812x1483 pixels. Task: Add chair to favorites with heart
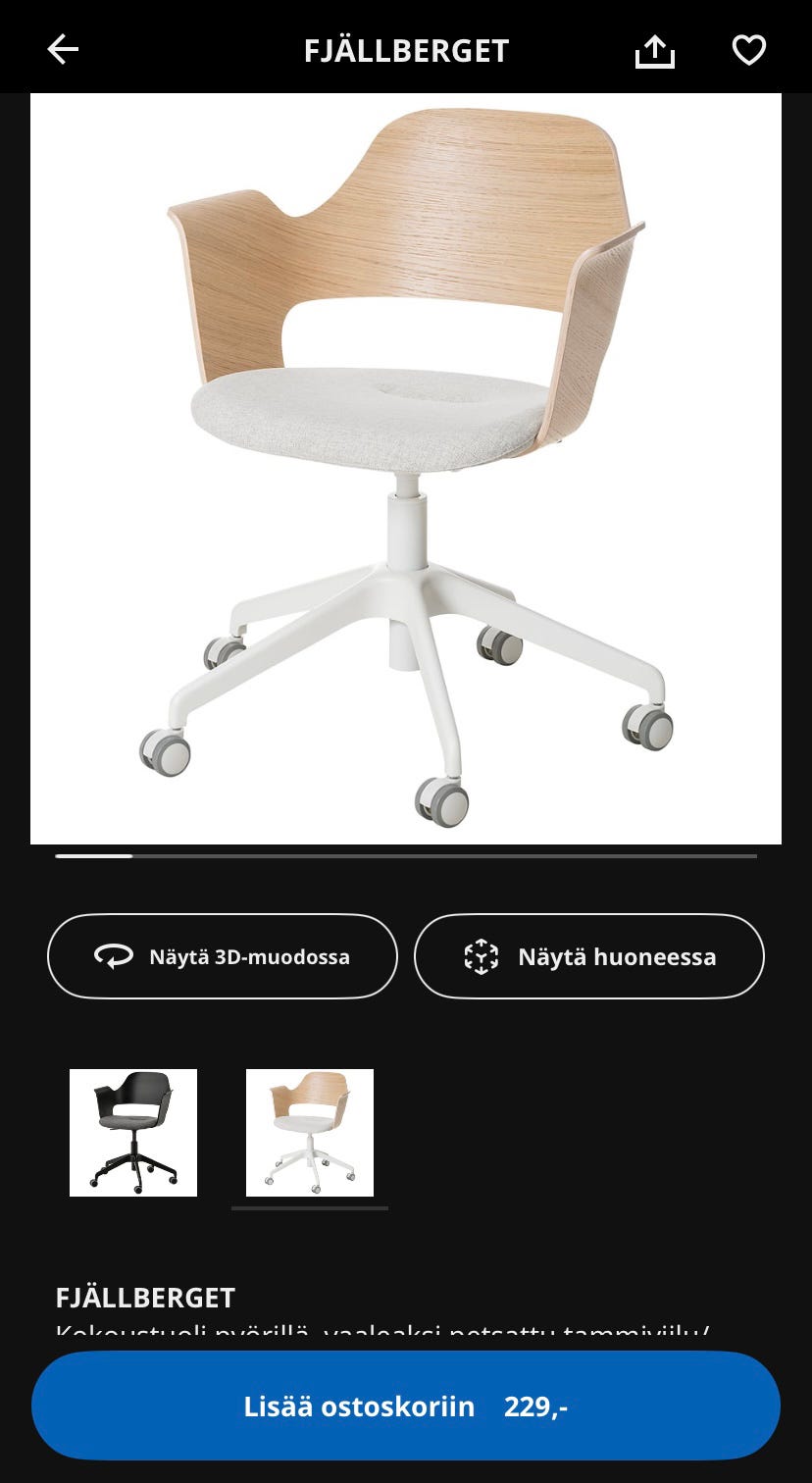click(x=748, y=50)
